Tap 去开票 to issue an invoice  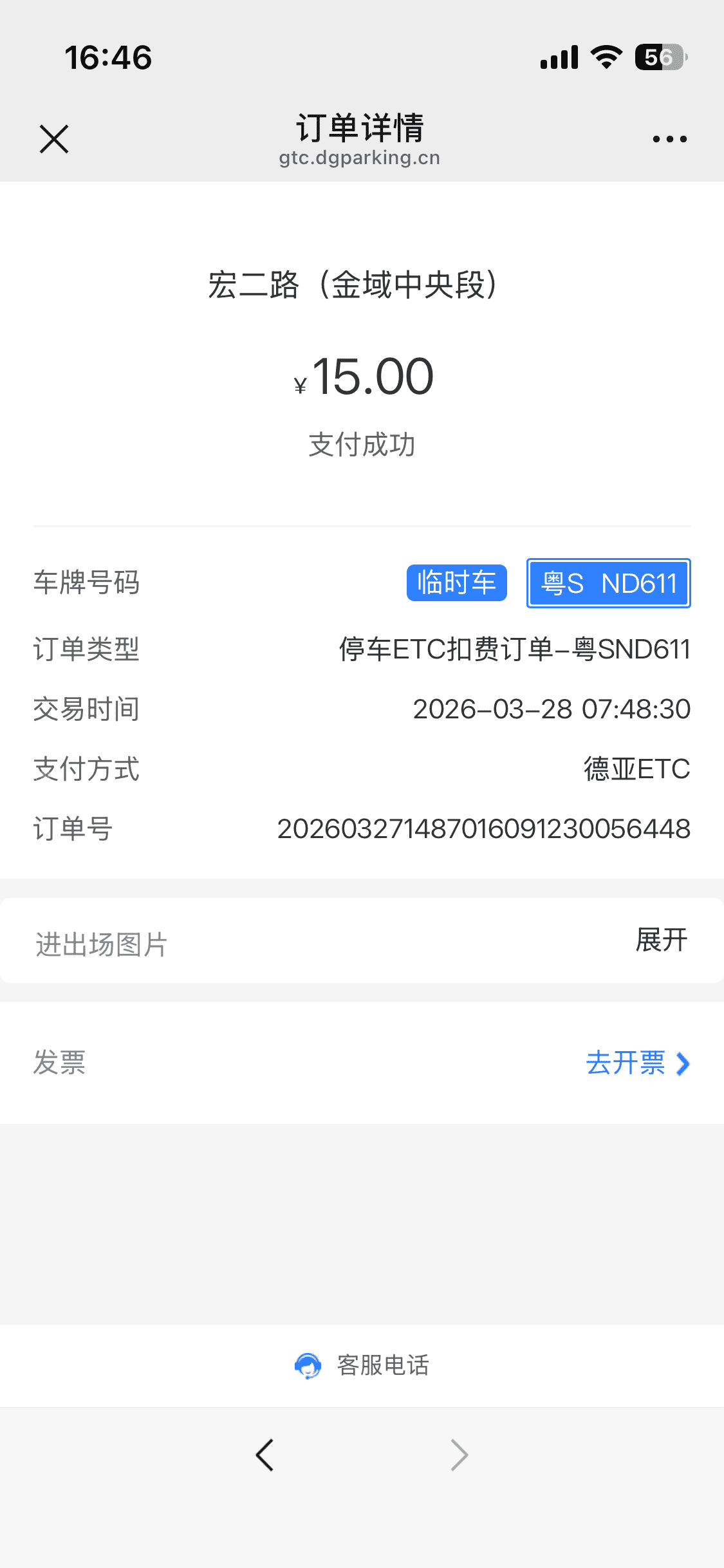point(637,1063)
